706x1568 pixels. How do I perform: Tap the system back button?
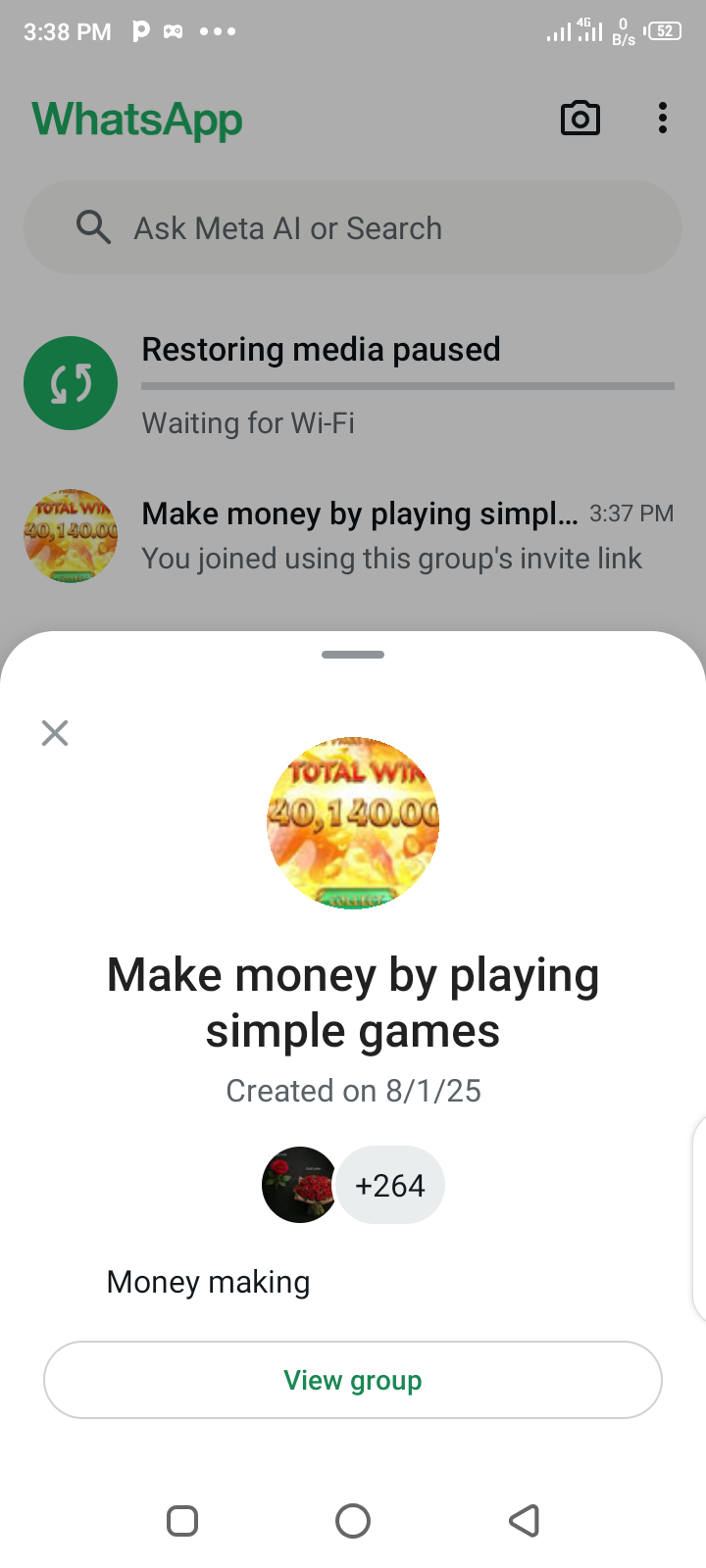click(525, 1521)
